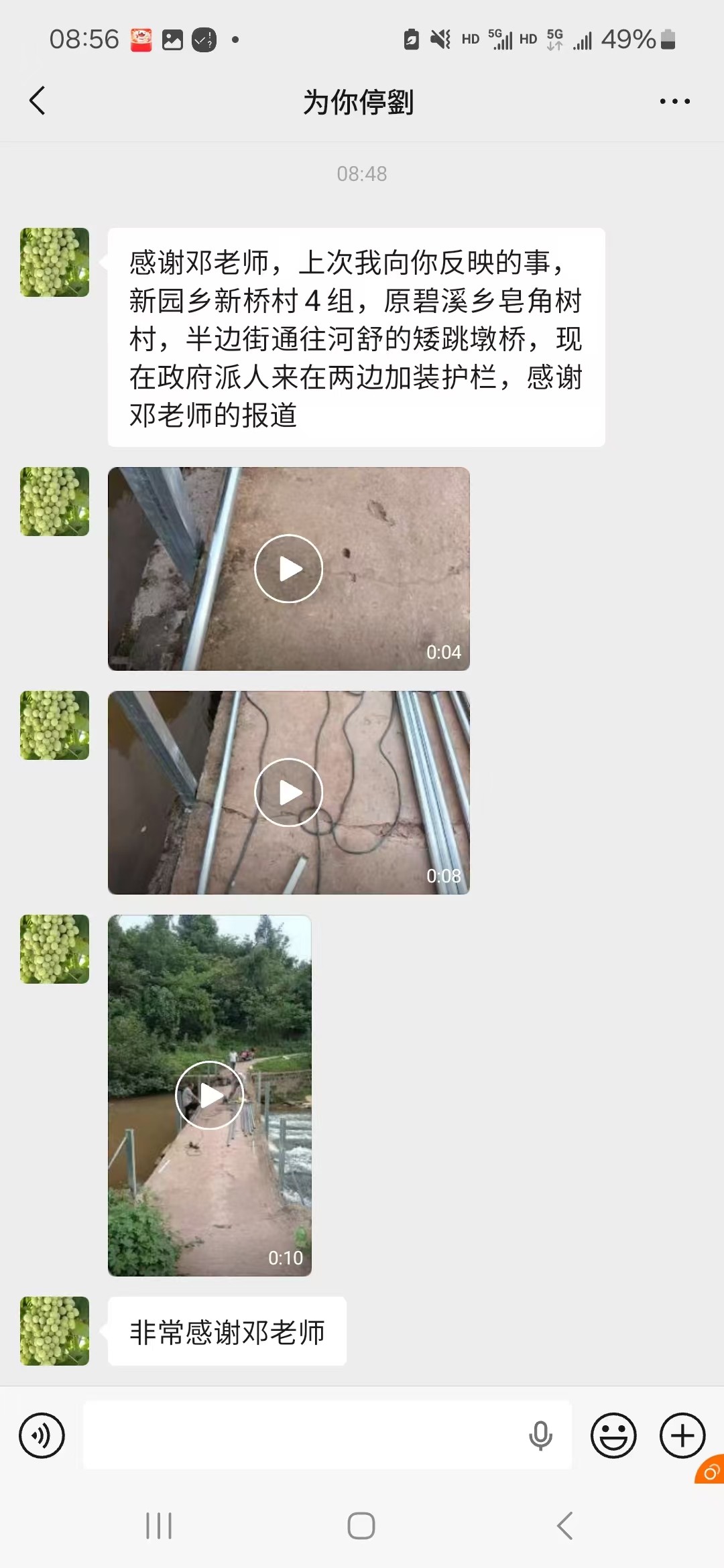Open the plus attachments menu
This screenshot has width=724, height=1568.
[682, 1435]
